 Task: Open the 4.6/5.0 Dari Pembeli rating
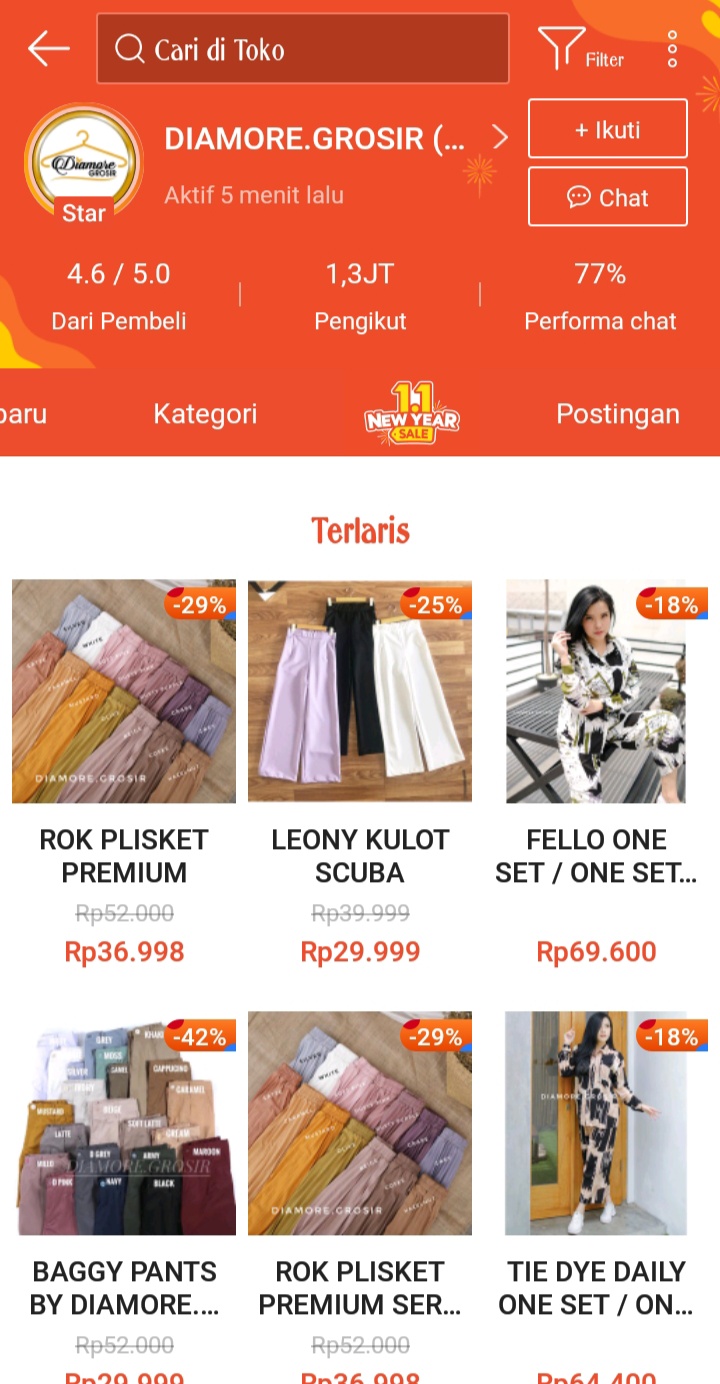click(119, 295)
